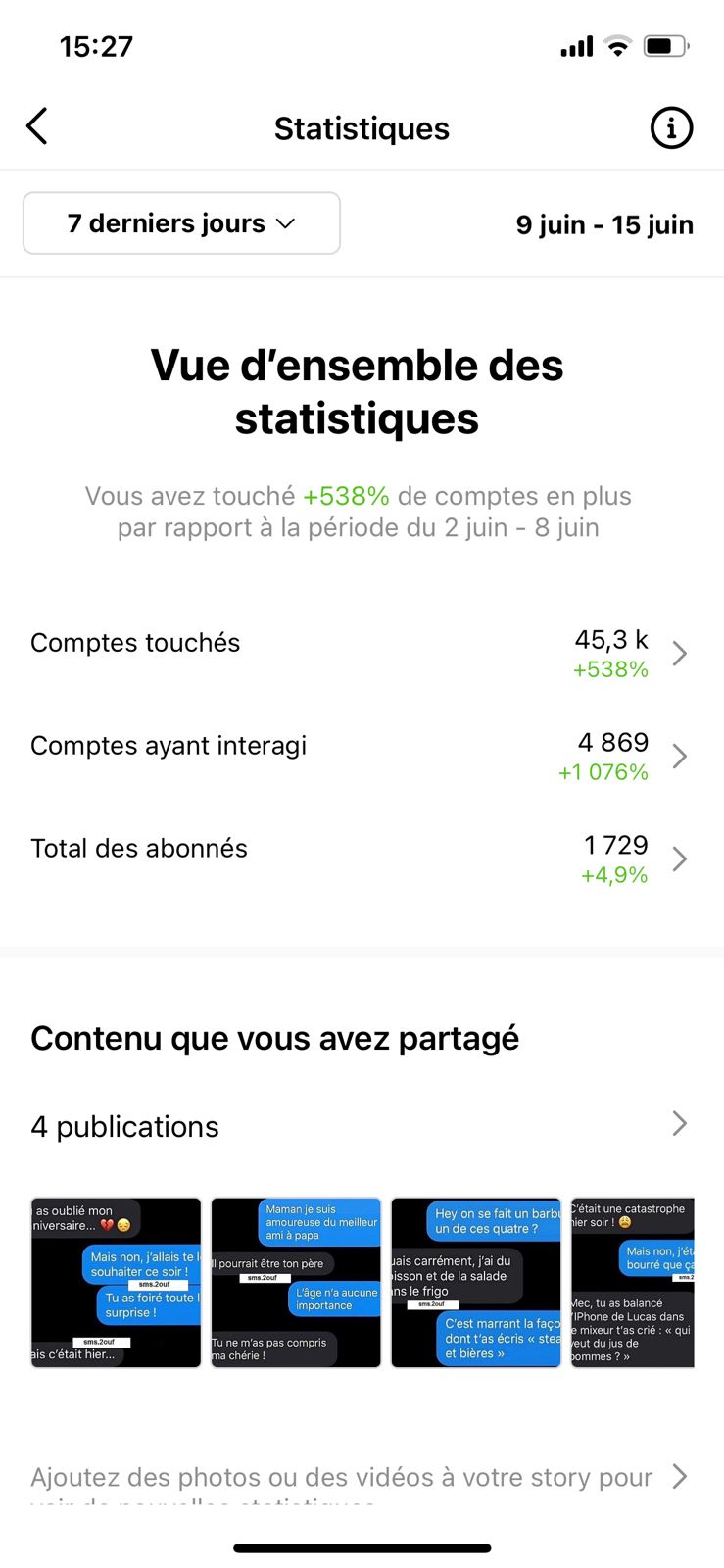Open the Ajoutez des photos ou des vidéos story row

pyautogui.click(x=361, y=1478)
